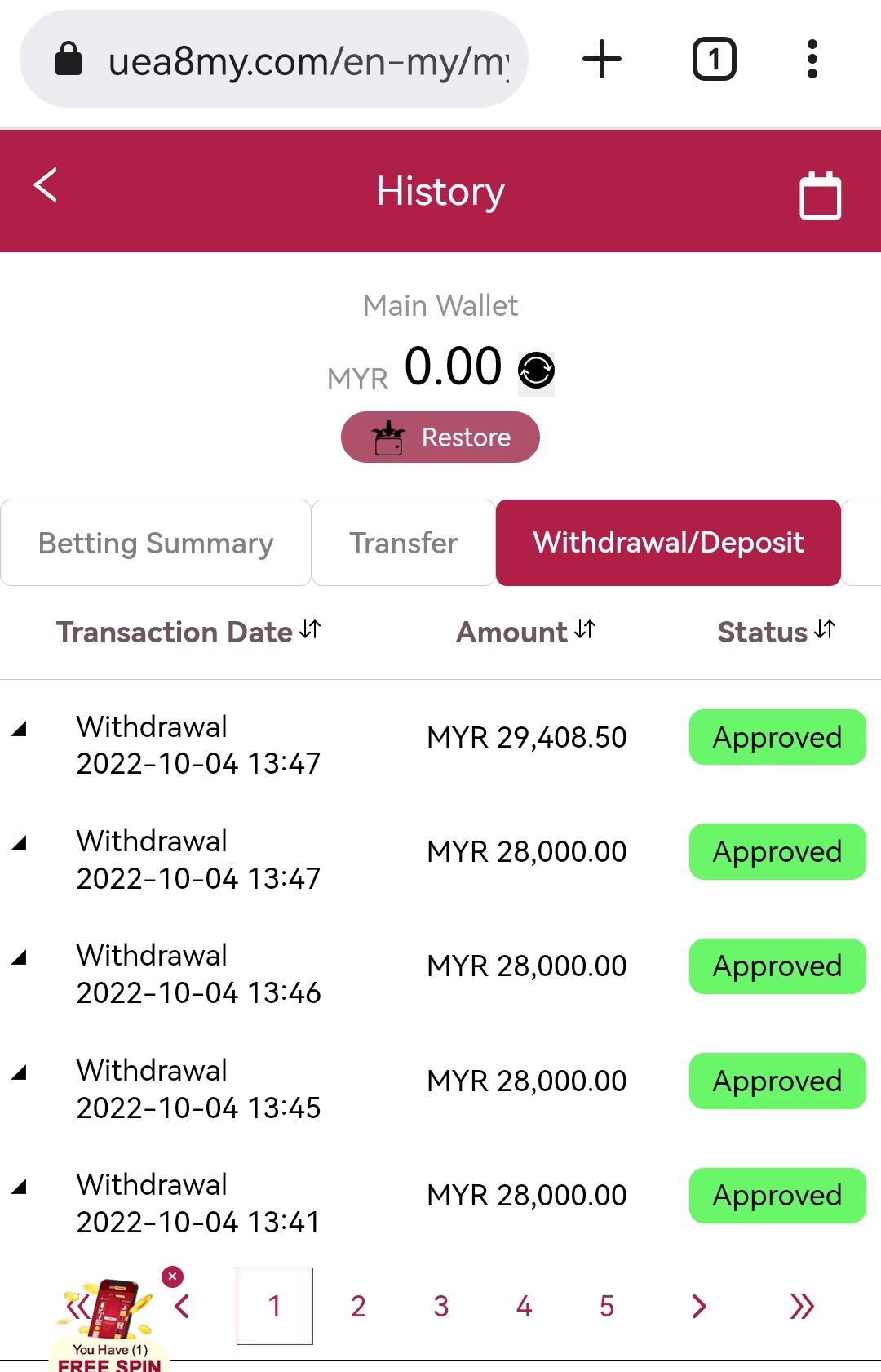Screen dimensions: 881x1372
Task: Tap the Restore button
Action: point(440,437)
